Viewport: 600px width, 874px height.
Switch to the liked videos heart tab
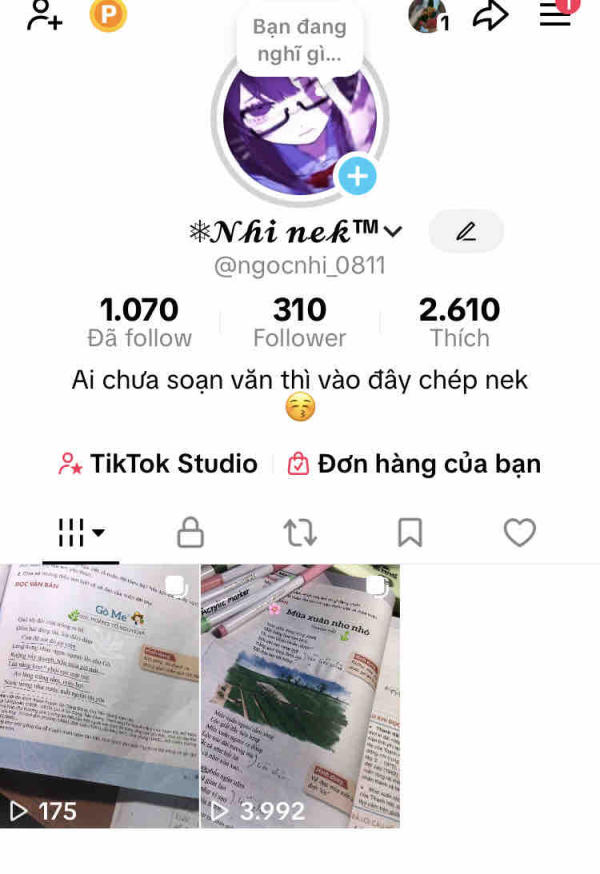click(x=519, y=532)
